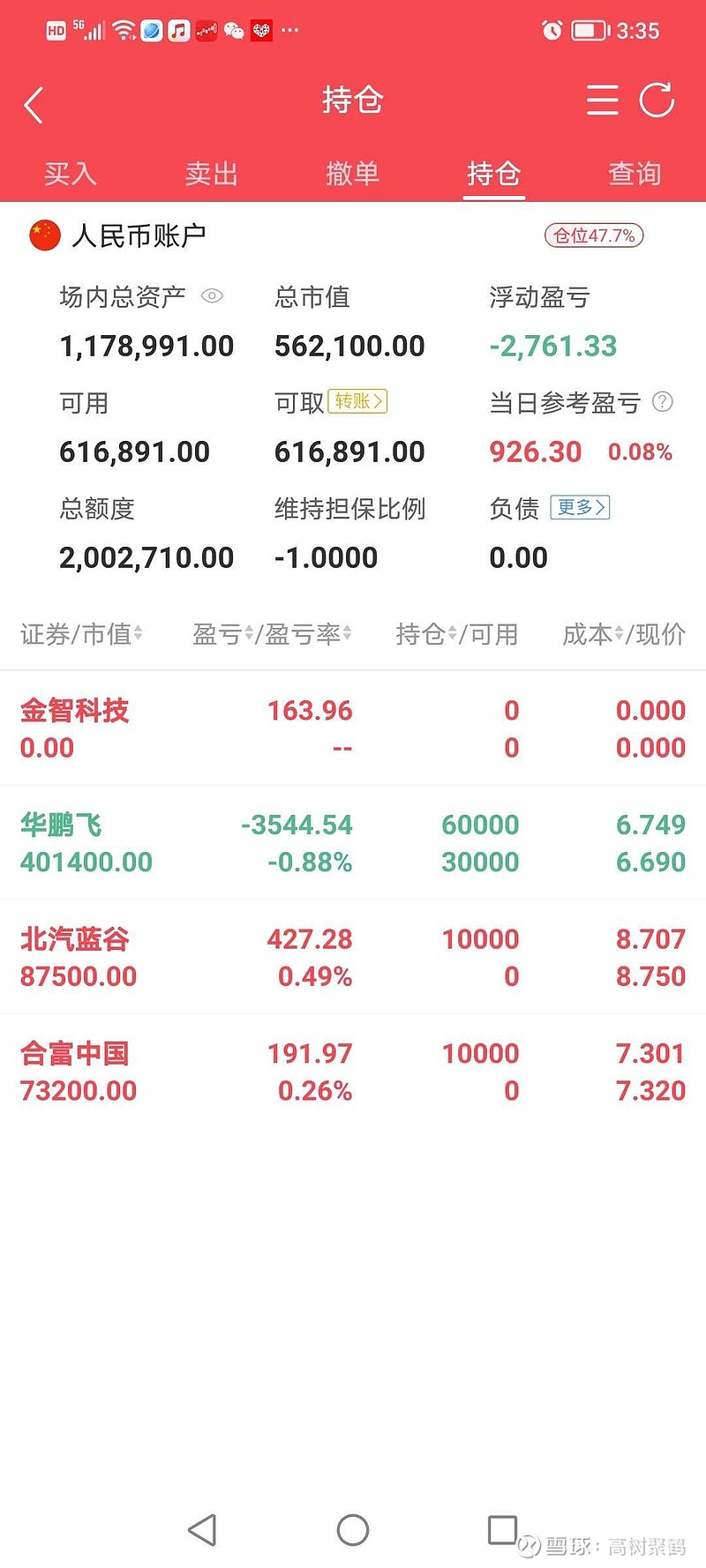Toggle asset visibility eye icon

(x=212, y=296)
